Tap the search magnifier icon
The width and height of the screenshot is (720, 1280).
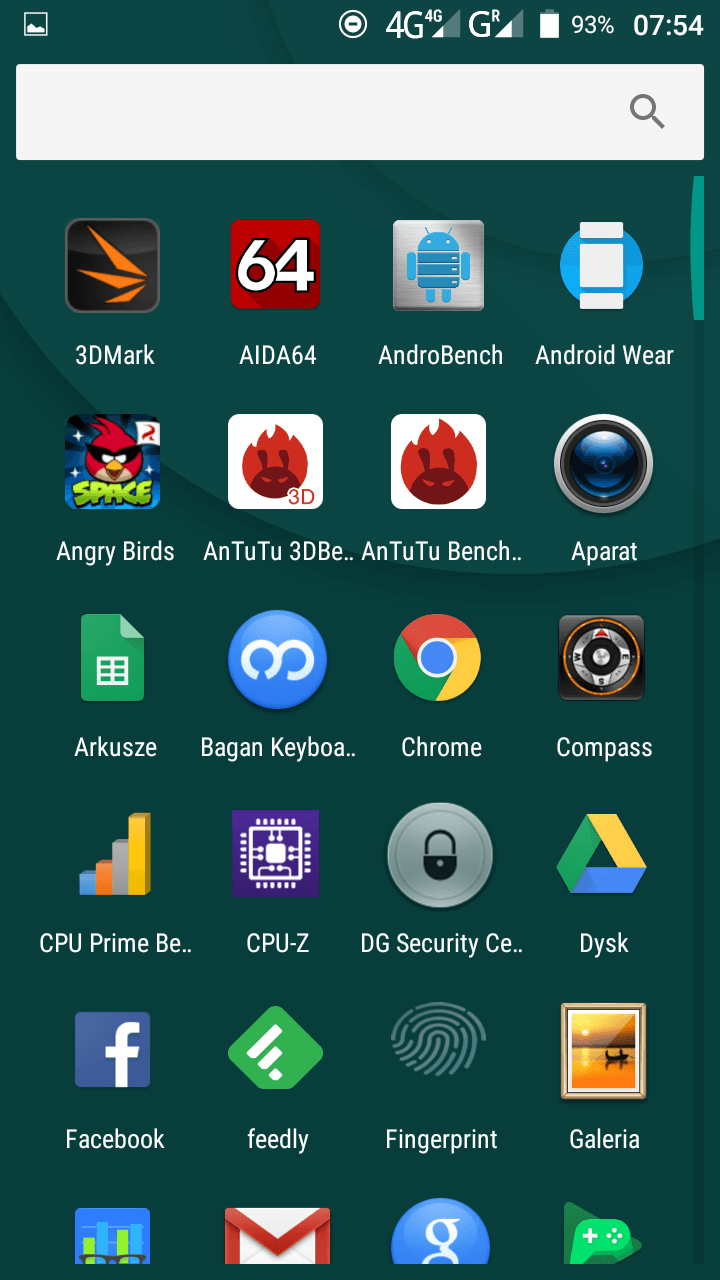pos(647,112)
